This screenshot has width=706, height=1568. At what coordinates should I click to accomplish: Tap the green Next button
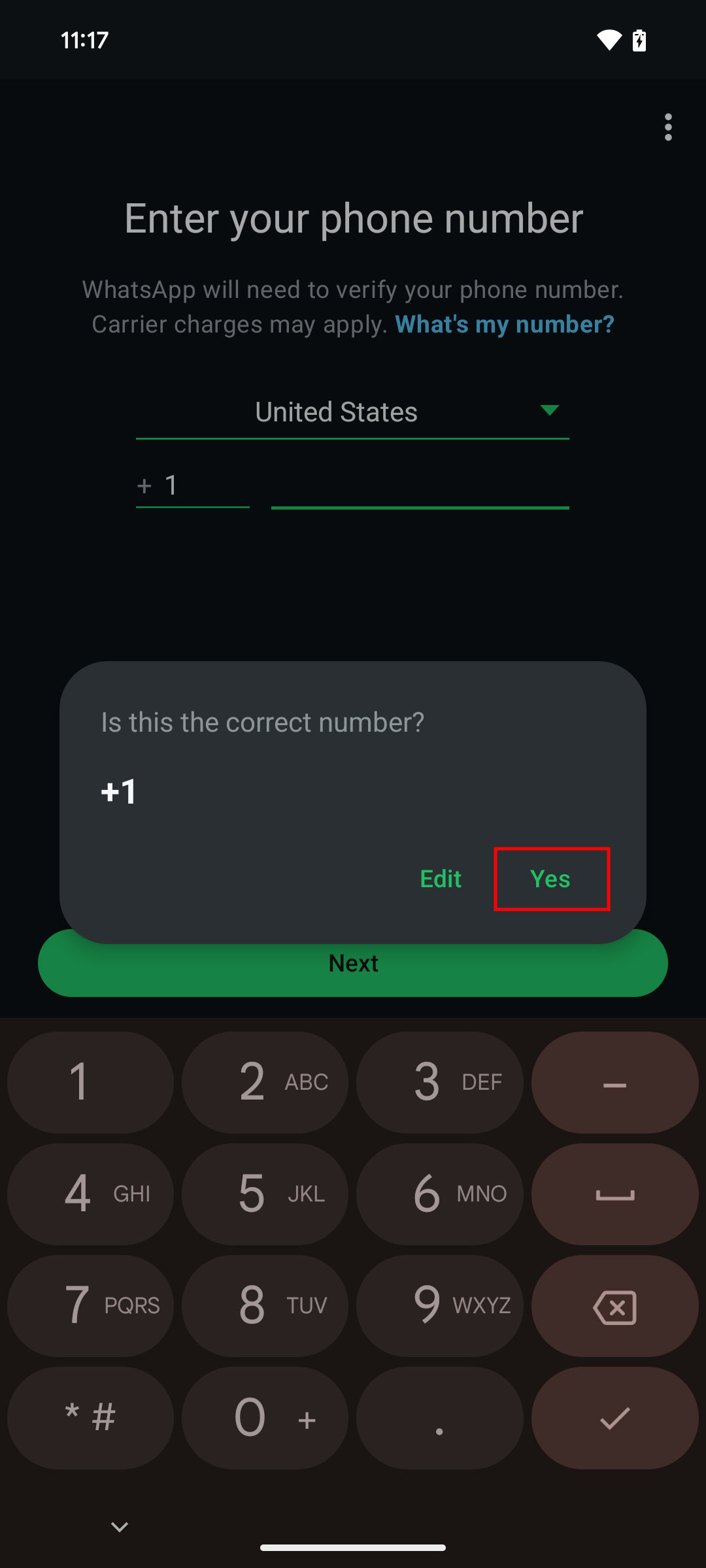click(x=353, y=972)
